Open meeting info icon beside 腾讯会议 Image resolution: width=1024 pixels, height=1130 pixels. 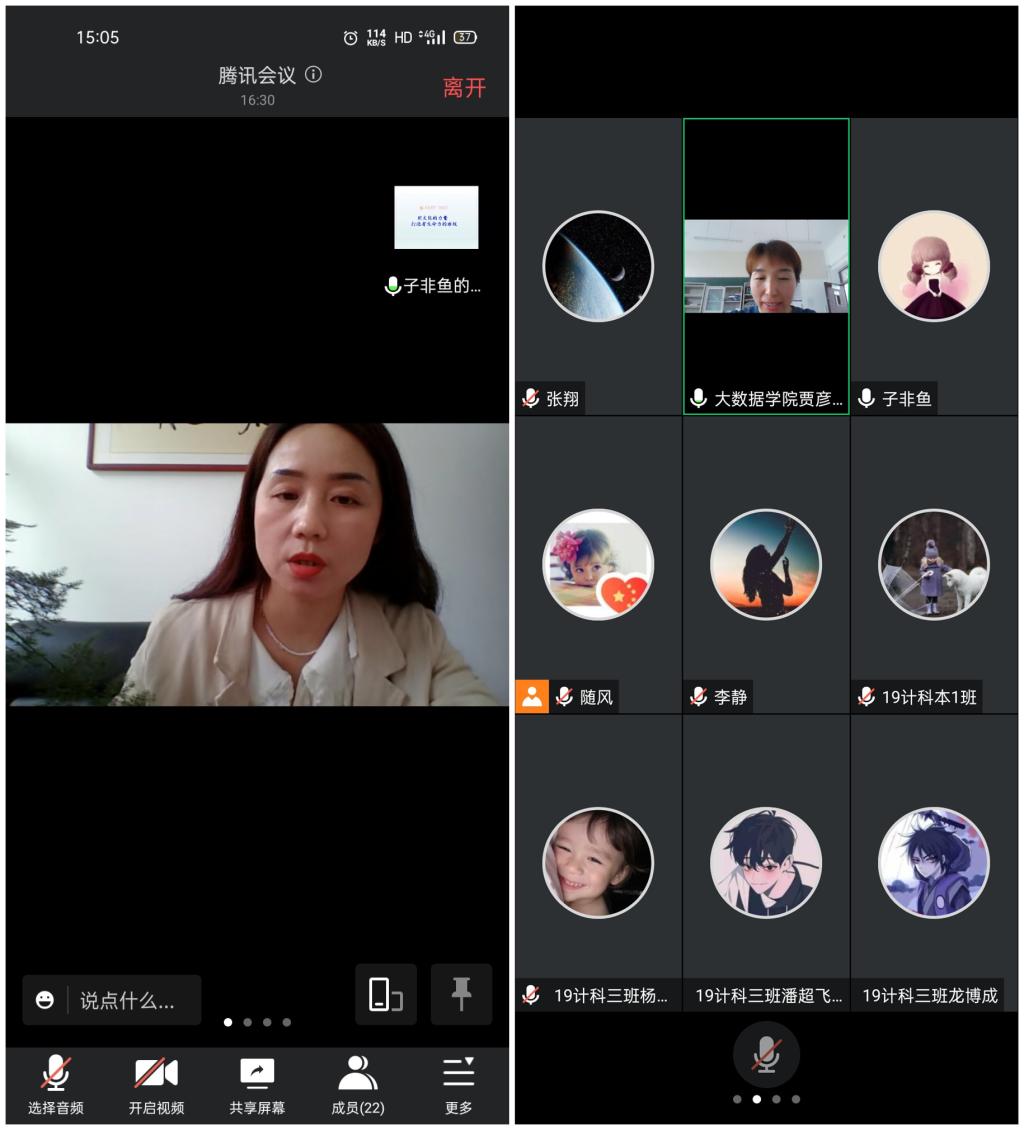(x=313, y=74)
